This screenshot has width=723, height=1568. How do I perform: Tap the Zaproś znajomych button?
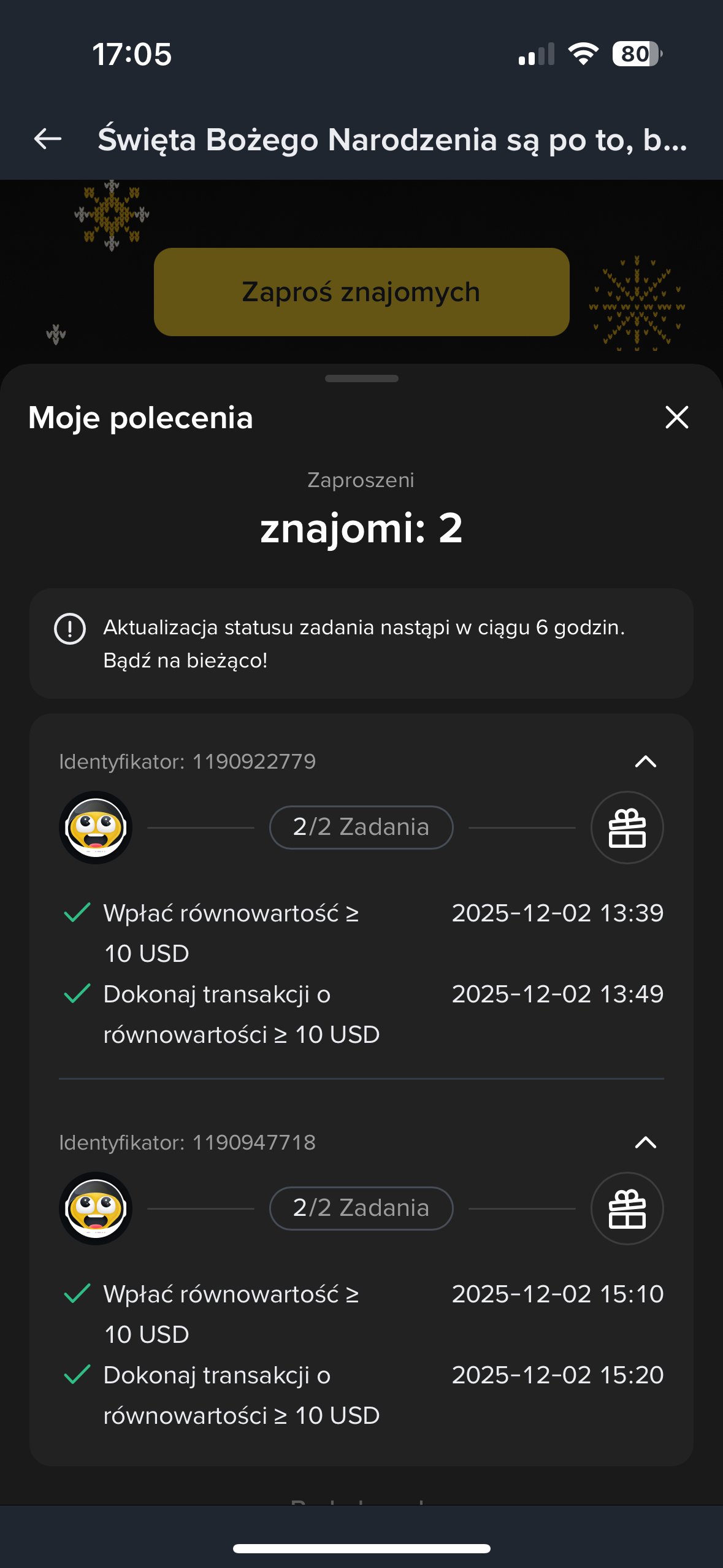(361, 292)
